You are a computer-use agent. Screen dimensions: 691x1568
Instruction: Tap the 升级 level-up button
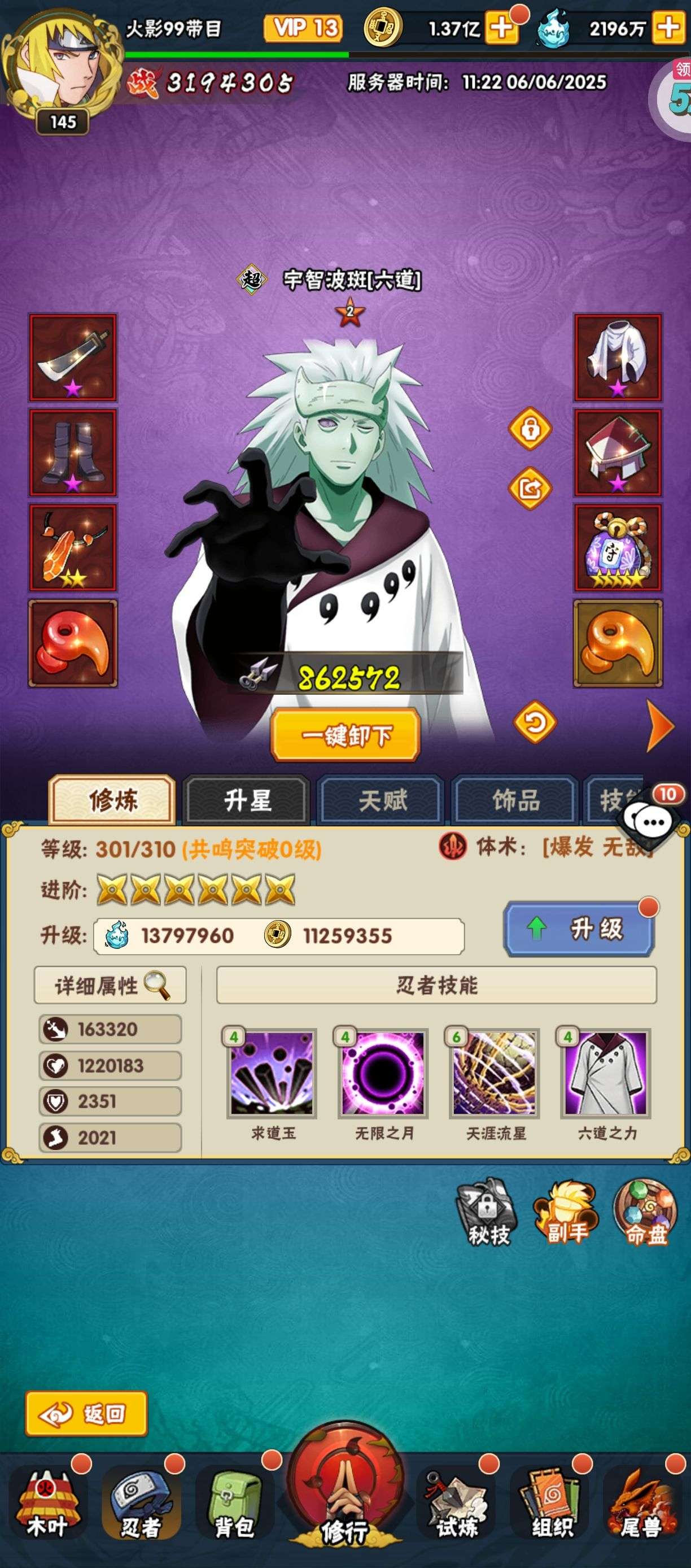click(x=579, y=929)
